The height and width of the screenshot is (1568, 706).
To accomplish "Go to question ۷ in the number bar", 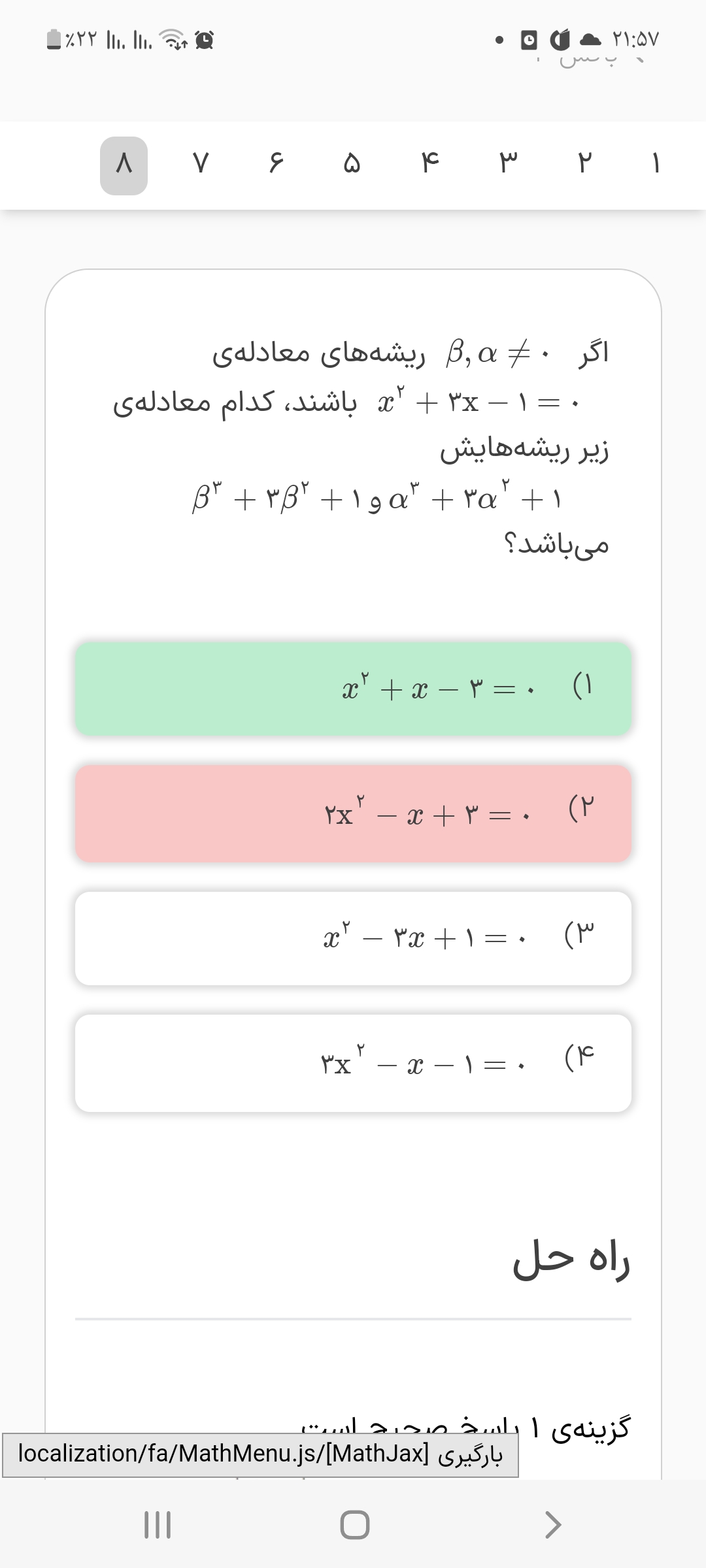I will coord(201,163).
